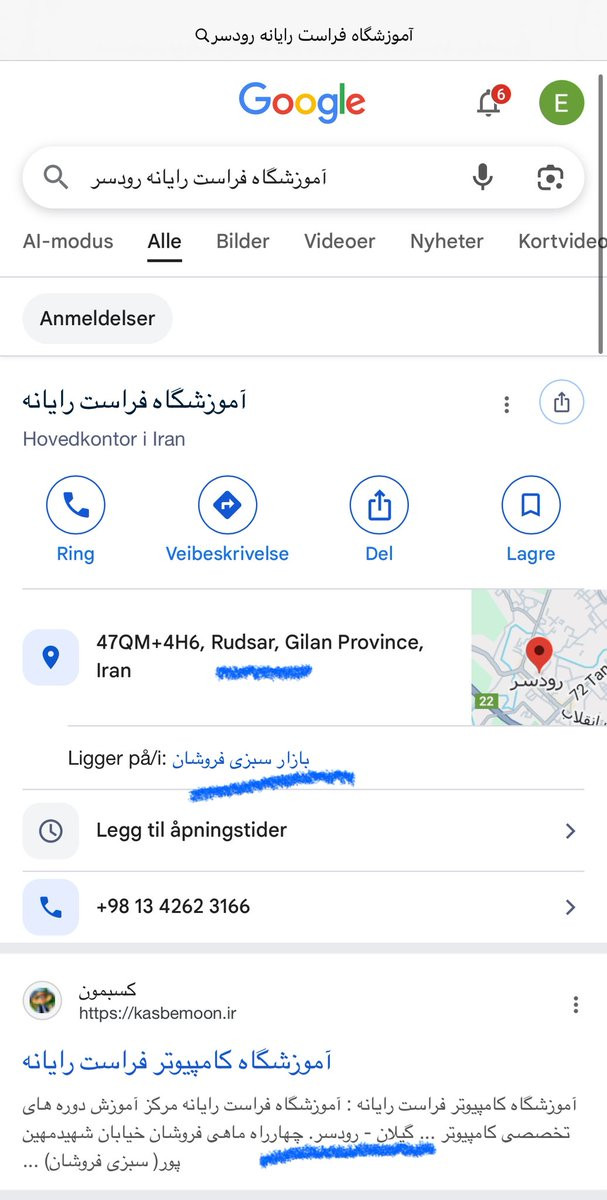The image size is (607, 1200).
Task: Save the place with Lagre
Action: pos(530,520)
